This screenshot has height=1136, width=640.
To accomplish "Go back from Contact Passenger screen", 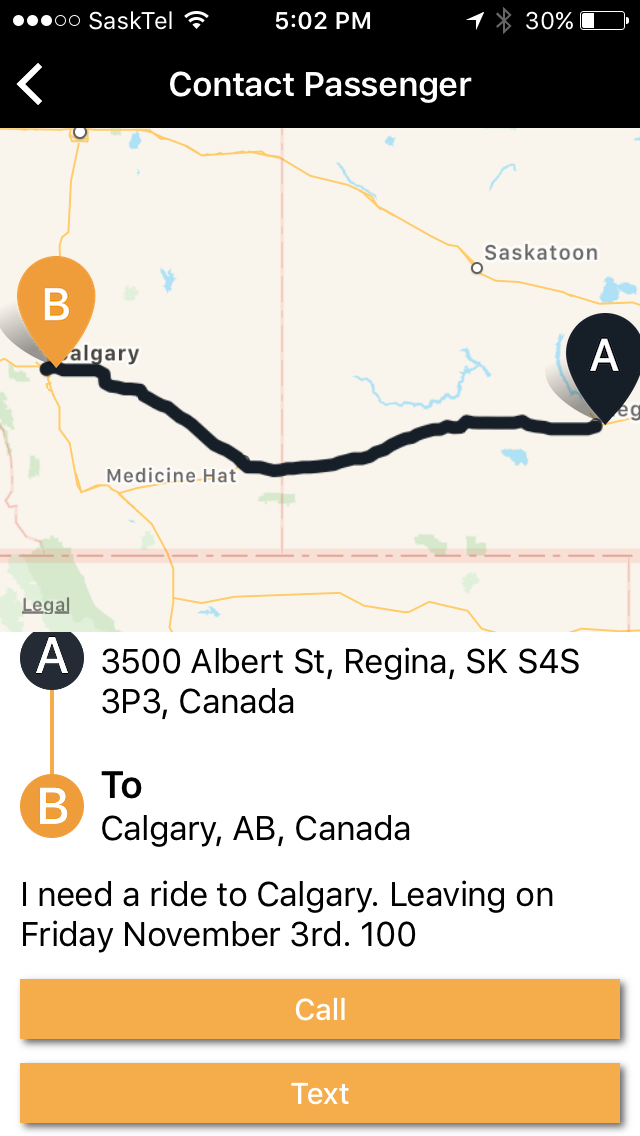I will coord(31,84).
